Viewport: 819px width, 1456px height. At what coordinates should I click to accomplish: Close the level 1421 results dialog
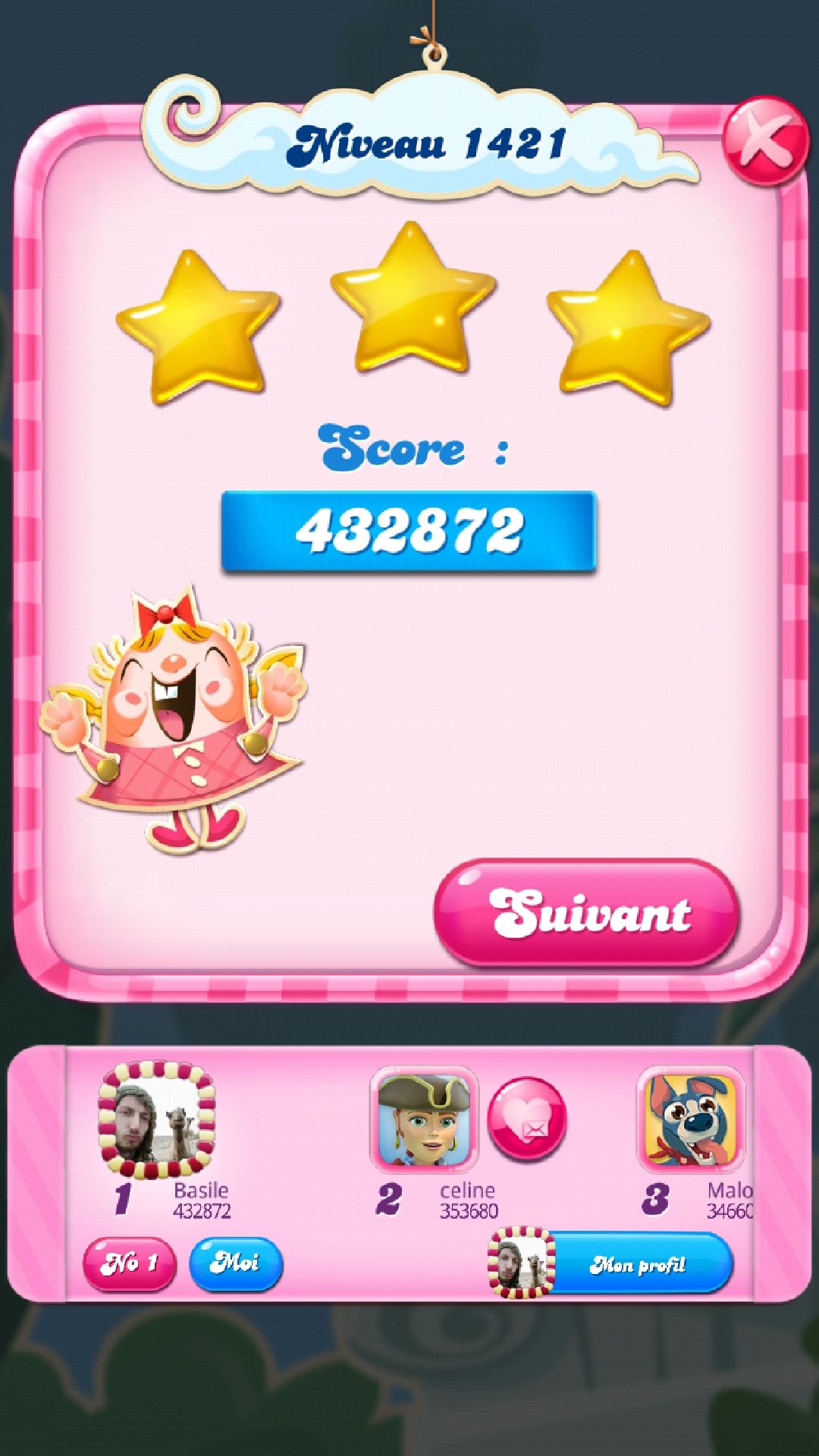(x=764, y=141)
